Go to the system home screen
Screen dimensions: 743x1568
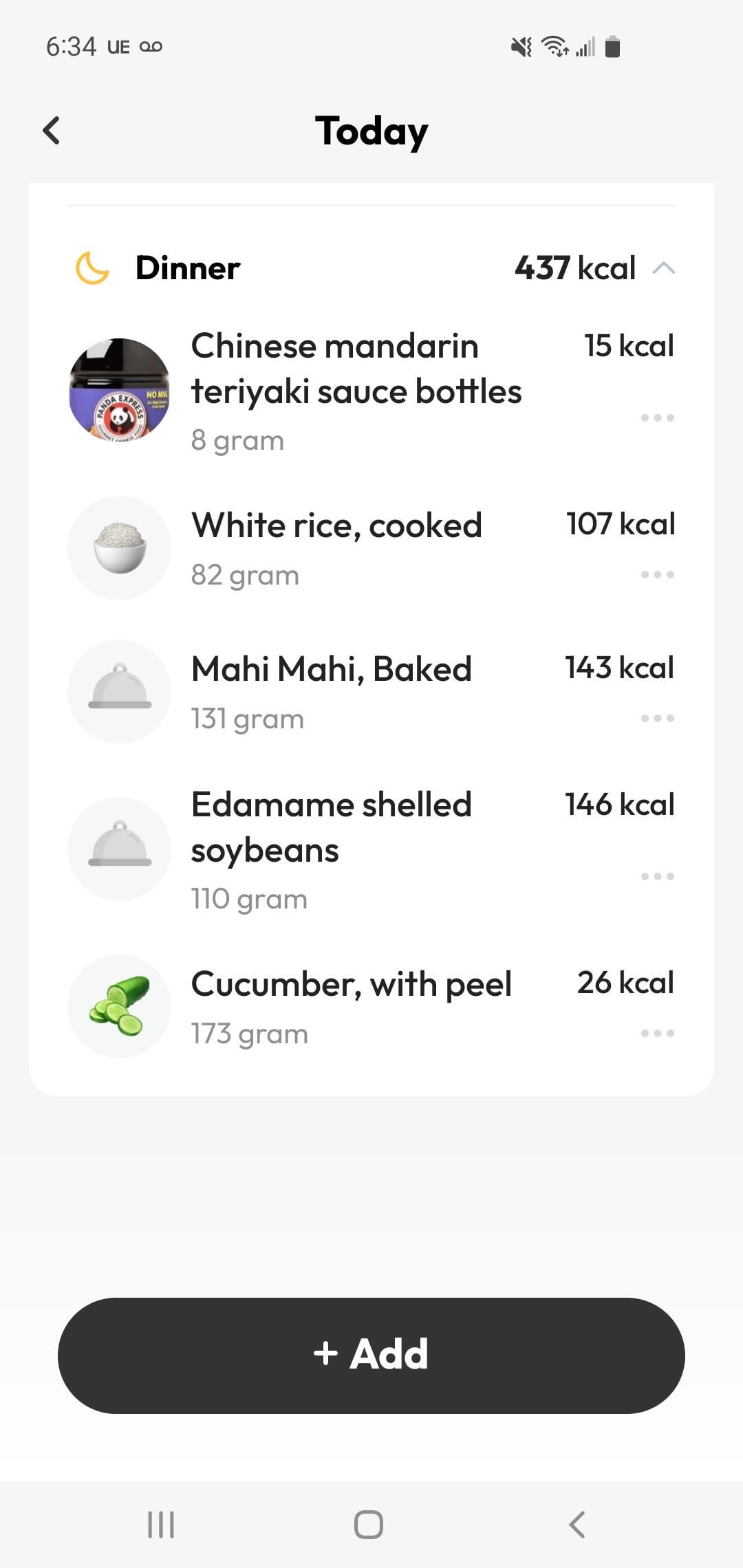[x=369, y=1525]
